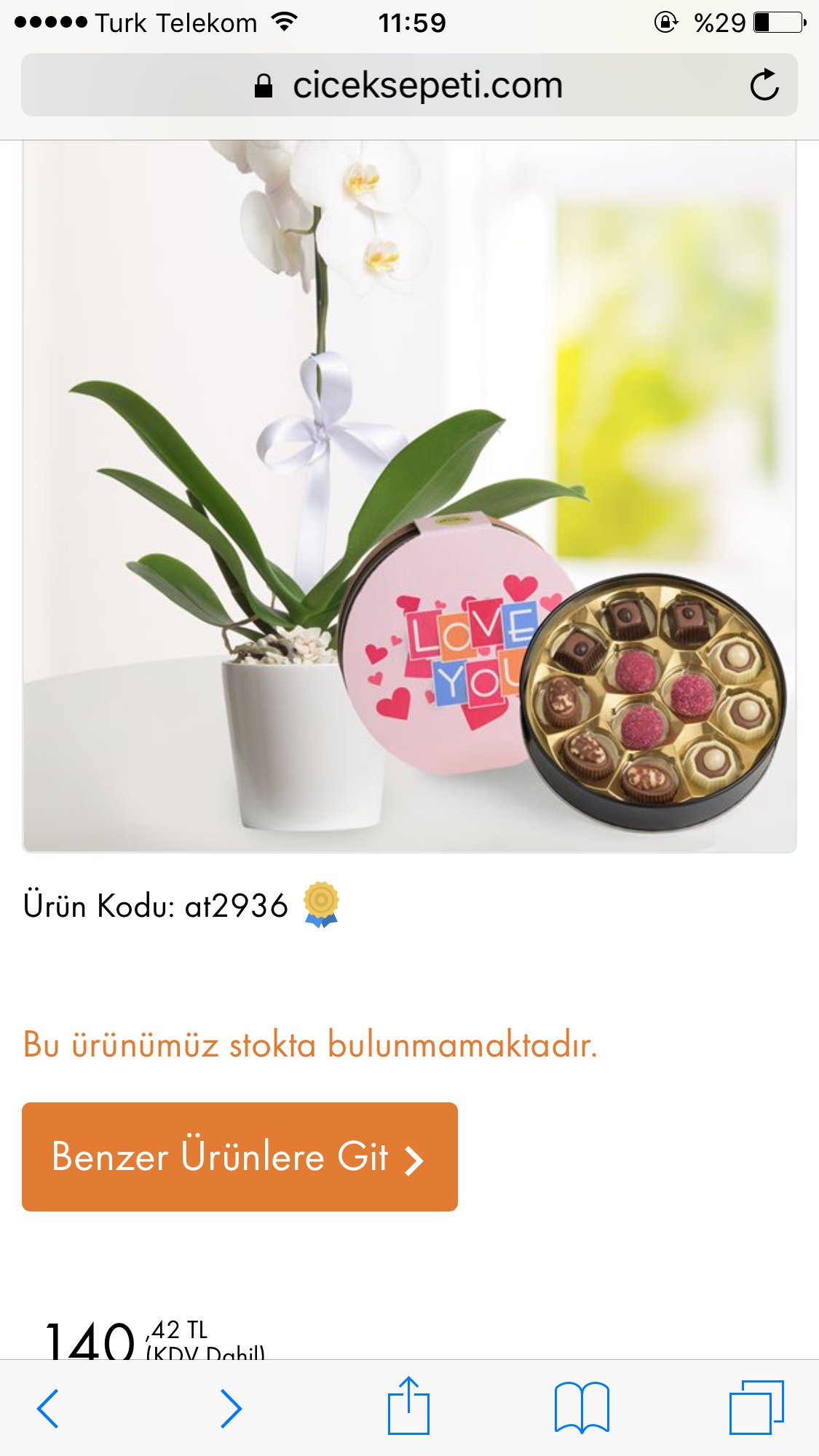Go forward to the next page
This screenshot has height=1456, width=819.
click(231, 1409)
